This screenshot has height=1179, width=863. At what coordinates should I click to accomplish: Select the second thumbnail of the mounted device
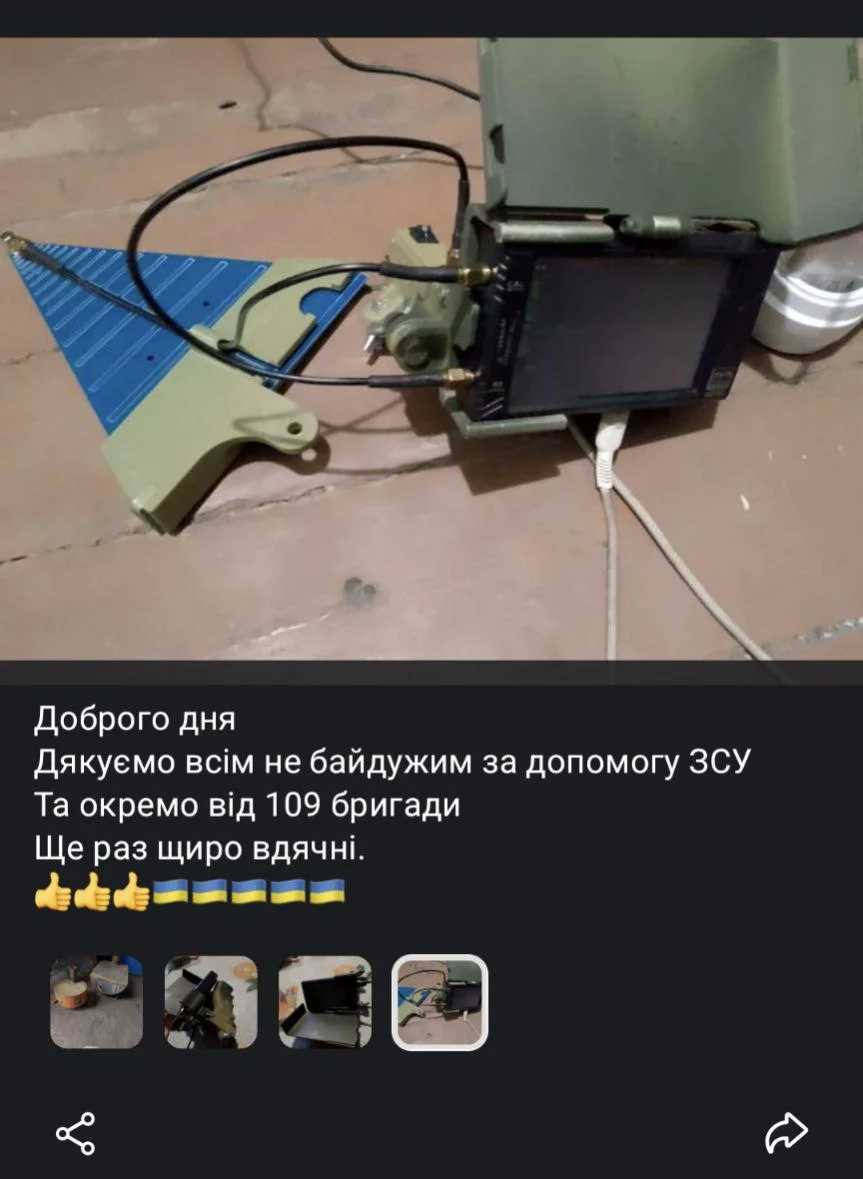pyautogui.click(x=211, y=1002)
